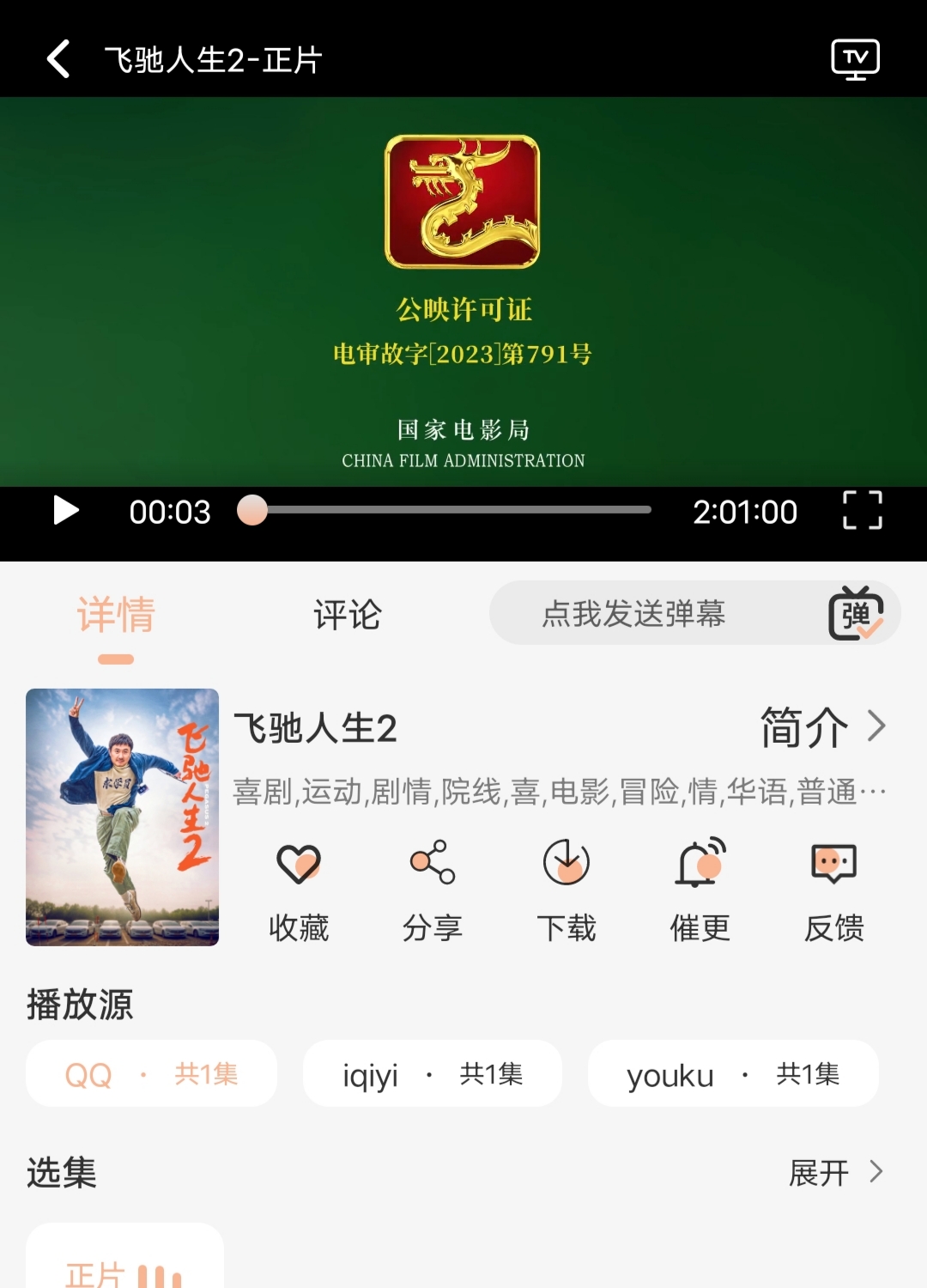Cast video to TV

(855, 59)
